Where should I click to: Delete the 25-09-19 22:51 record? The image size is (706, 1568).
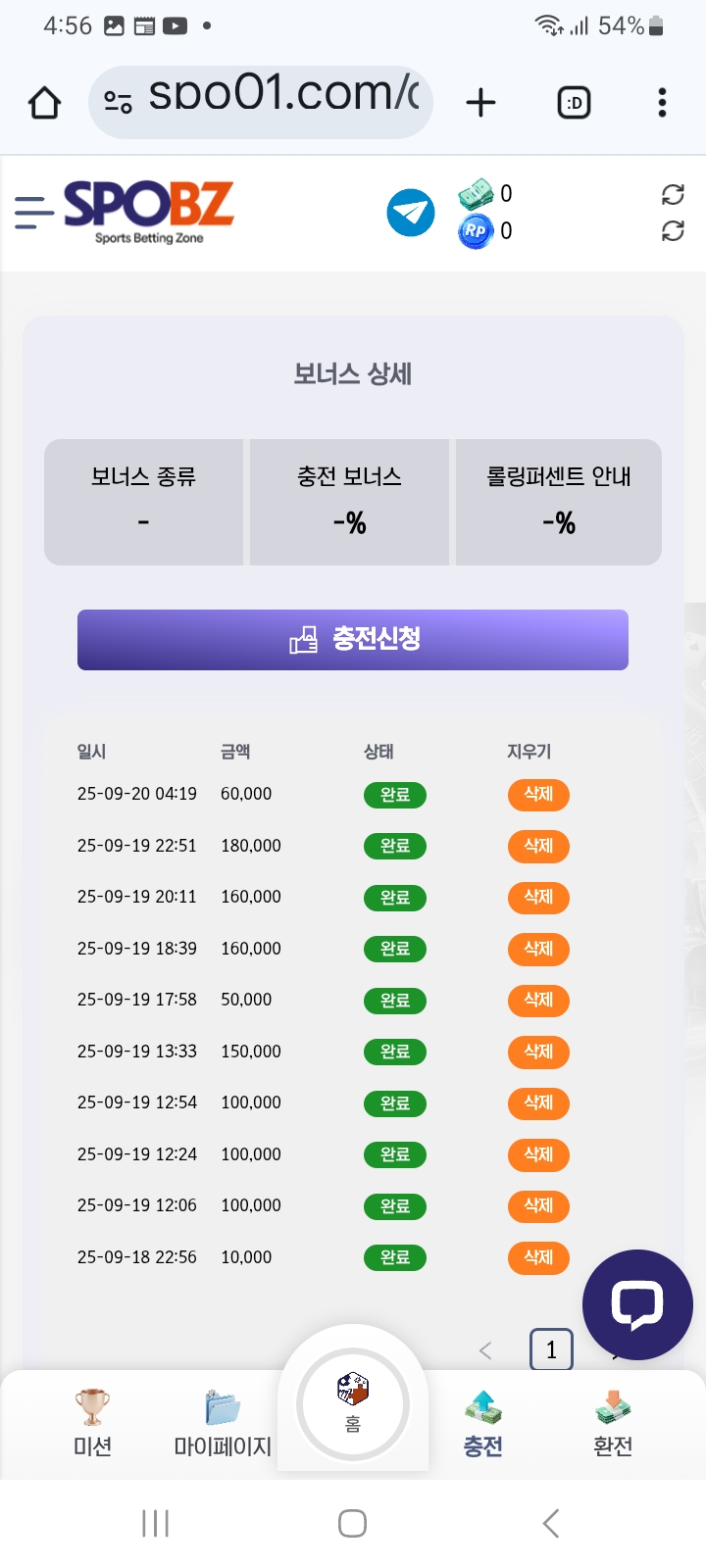[x=538, y=846]
